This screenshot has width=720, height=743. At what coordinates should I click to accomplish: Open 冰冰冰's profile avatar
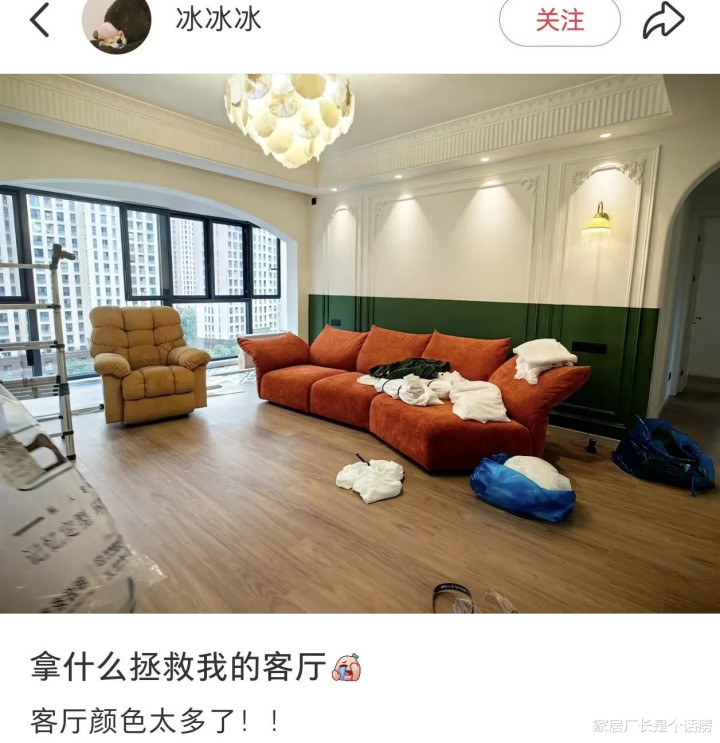(116, 24)
